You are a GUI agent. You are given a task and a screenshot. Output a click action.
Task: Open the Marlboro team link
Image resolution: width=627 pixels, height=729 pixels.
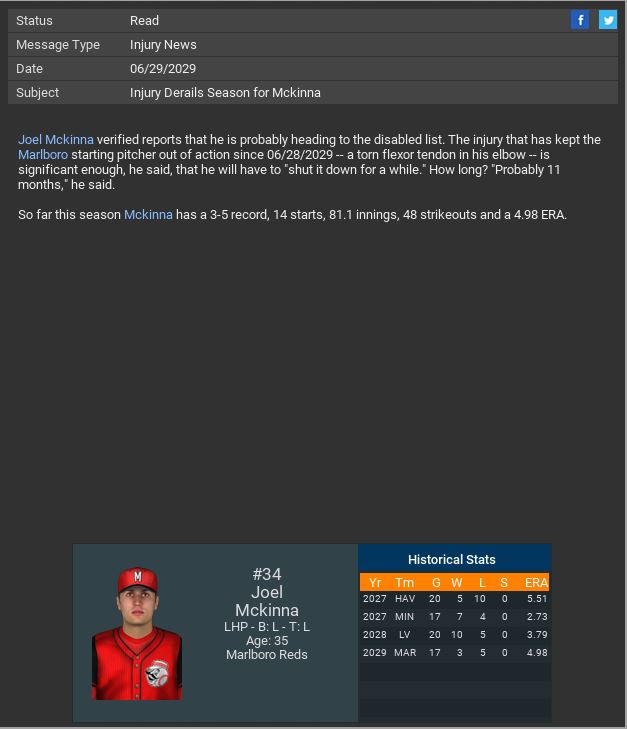pos(43,155)
